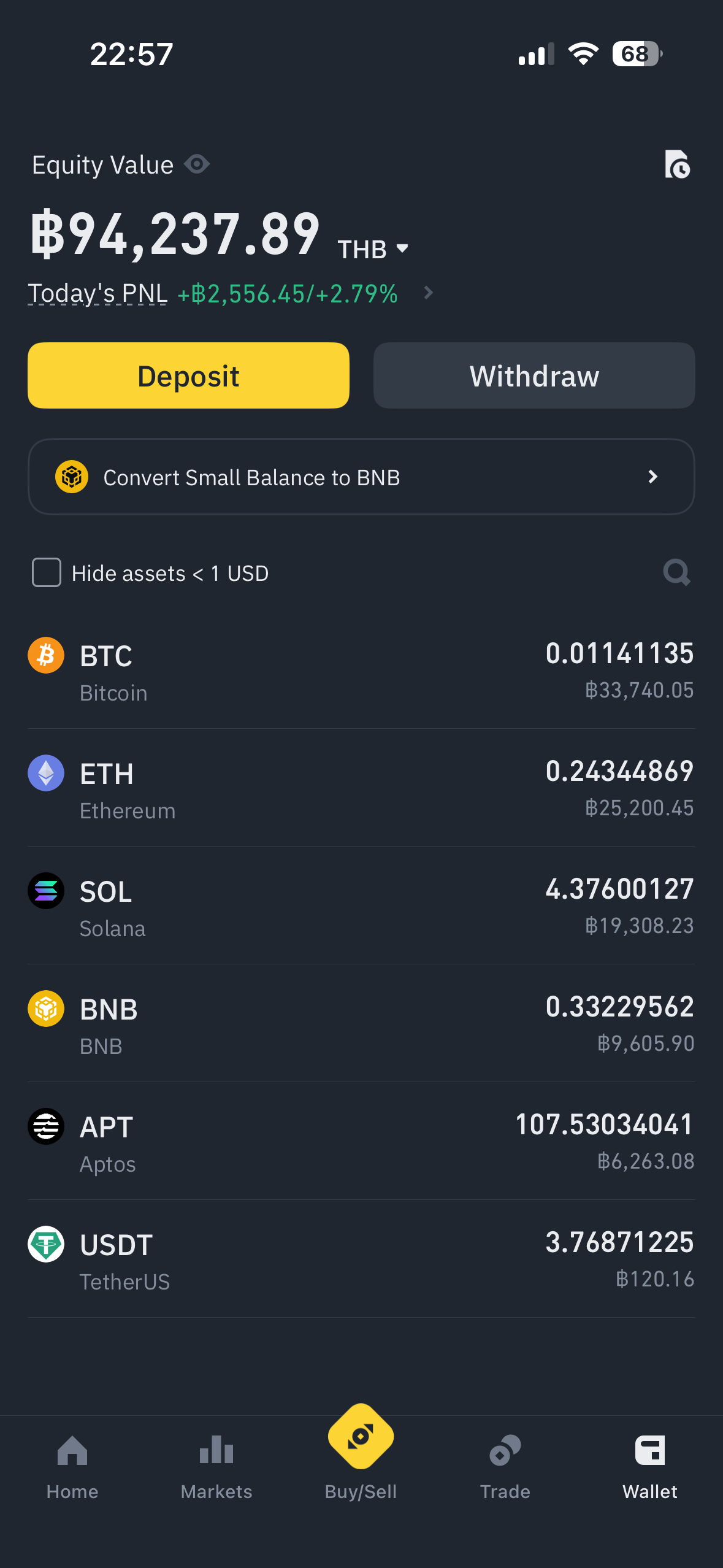Image resolution: width=723 pixels, height=1568 pixels.
Task: Open the BNB asset row
Action: tap(361, 1024)
